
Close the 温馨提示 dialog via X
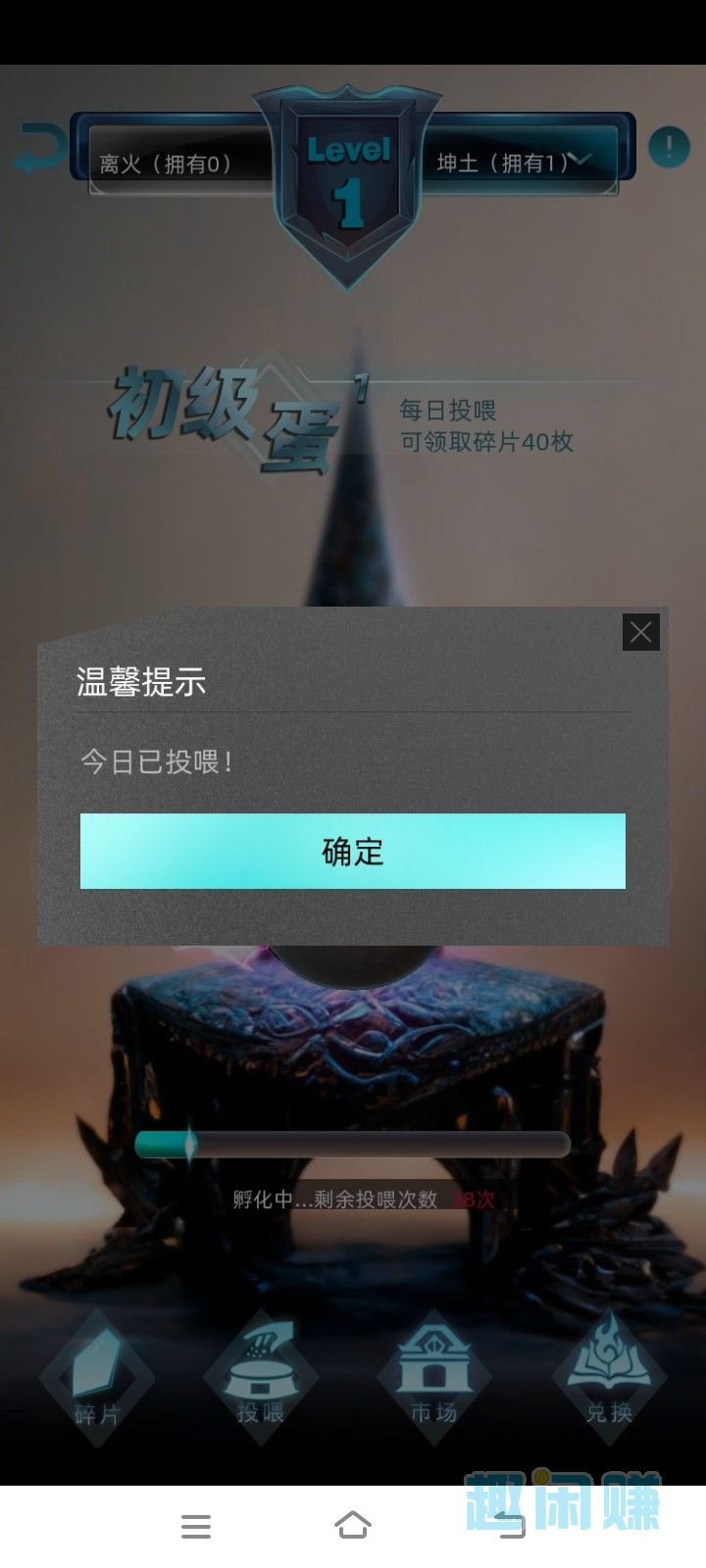tap(640, 632)
